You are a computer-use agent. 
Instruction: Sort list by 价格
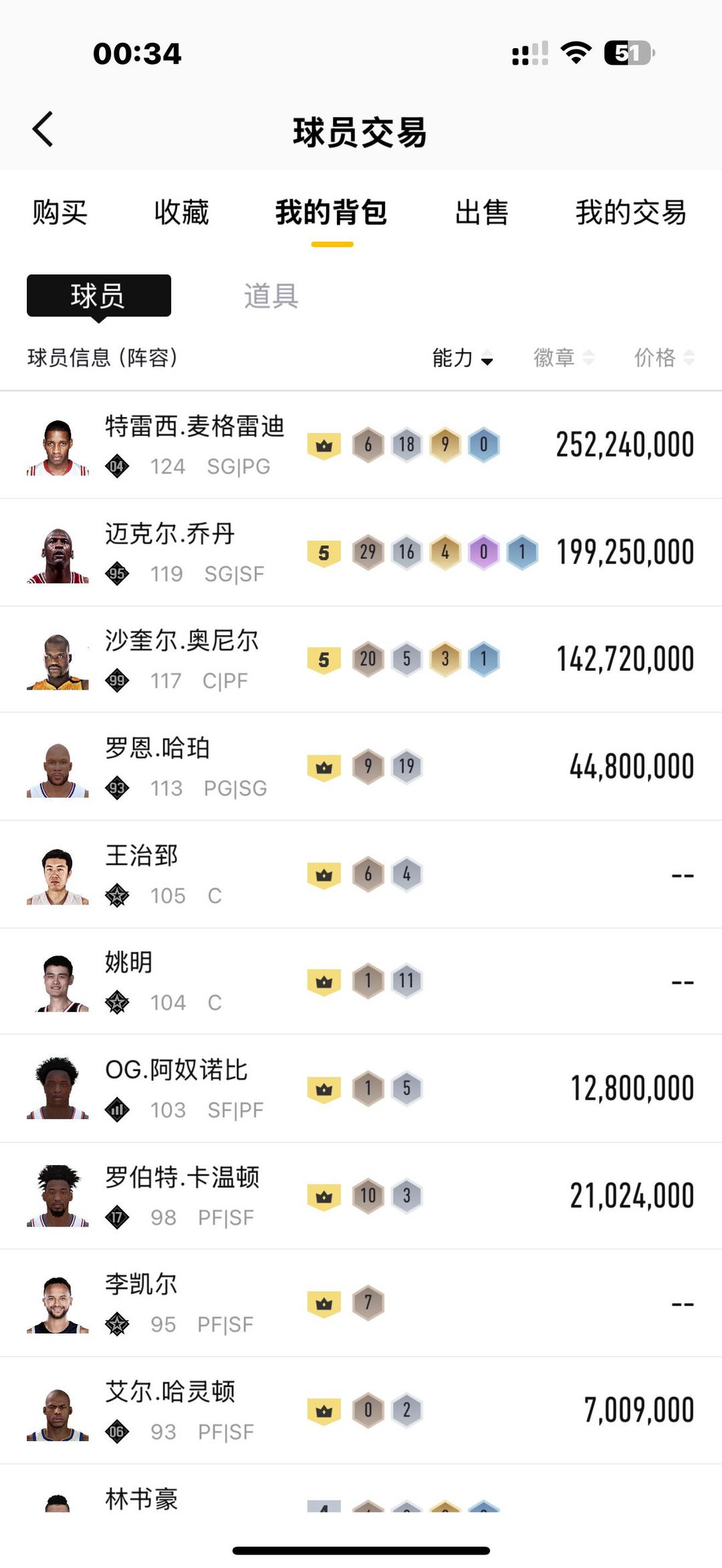(664, 357)
